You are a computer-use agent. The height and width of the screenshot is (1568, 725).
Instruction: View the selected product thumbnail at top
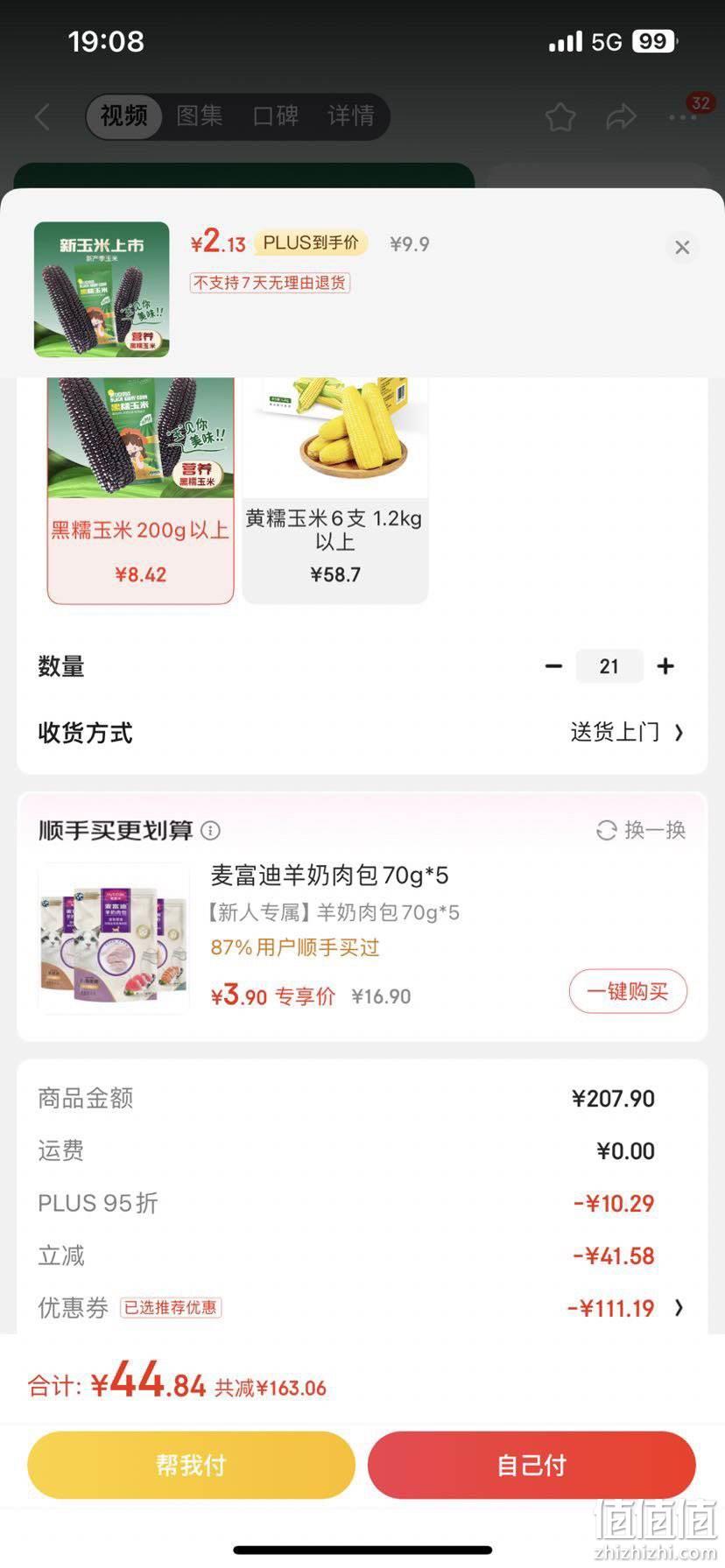pos(102,290)
